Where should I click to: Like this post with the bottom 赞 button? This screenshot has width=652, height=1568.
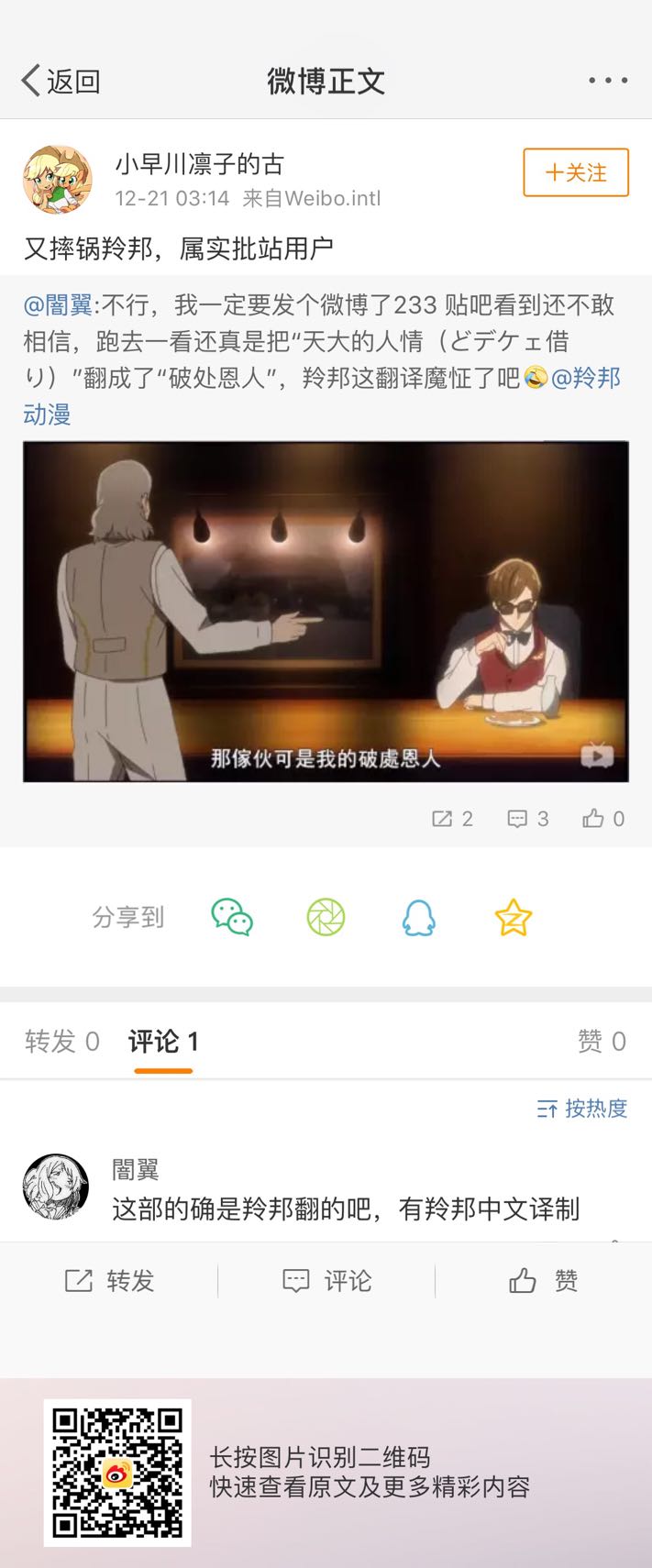pyautogui.click(x=544, y=1281)
